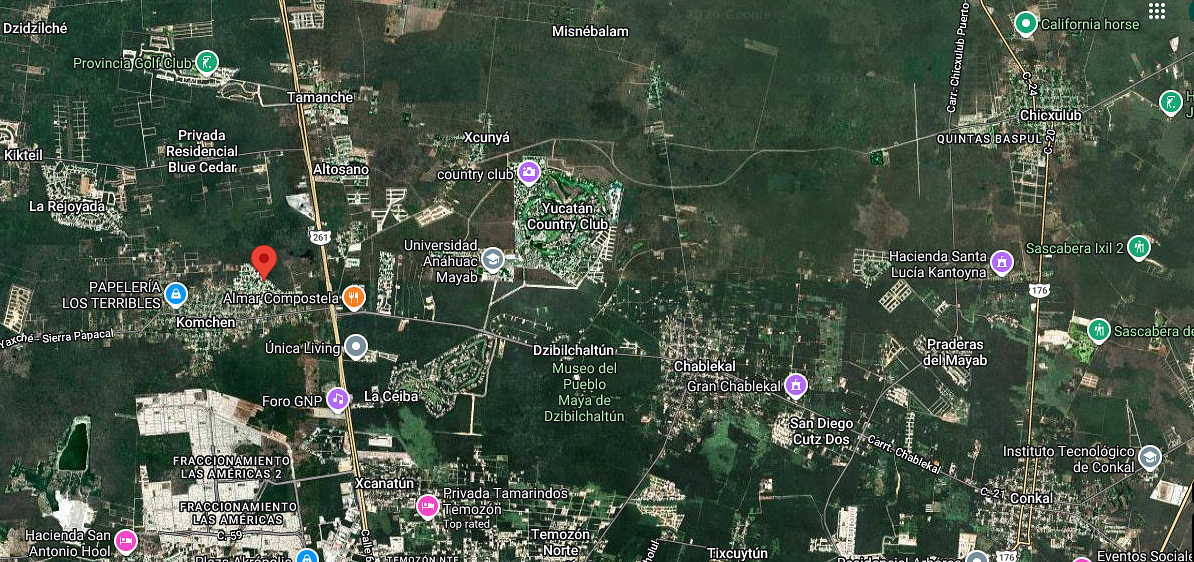Open the Provincia Golf Club marker
The image size is (1194, 562).
point(206,63)
